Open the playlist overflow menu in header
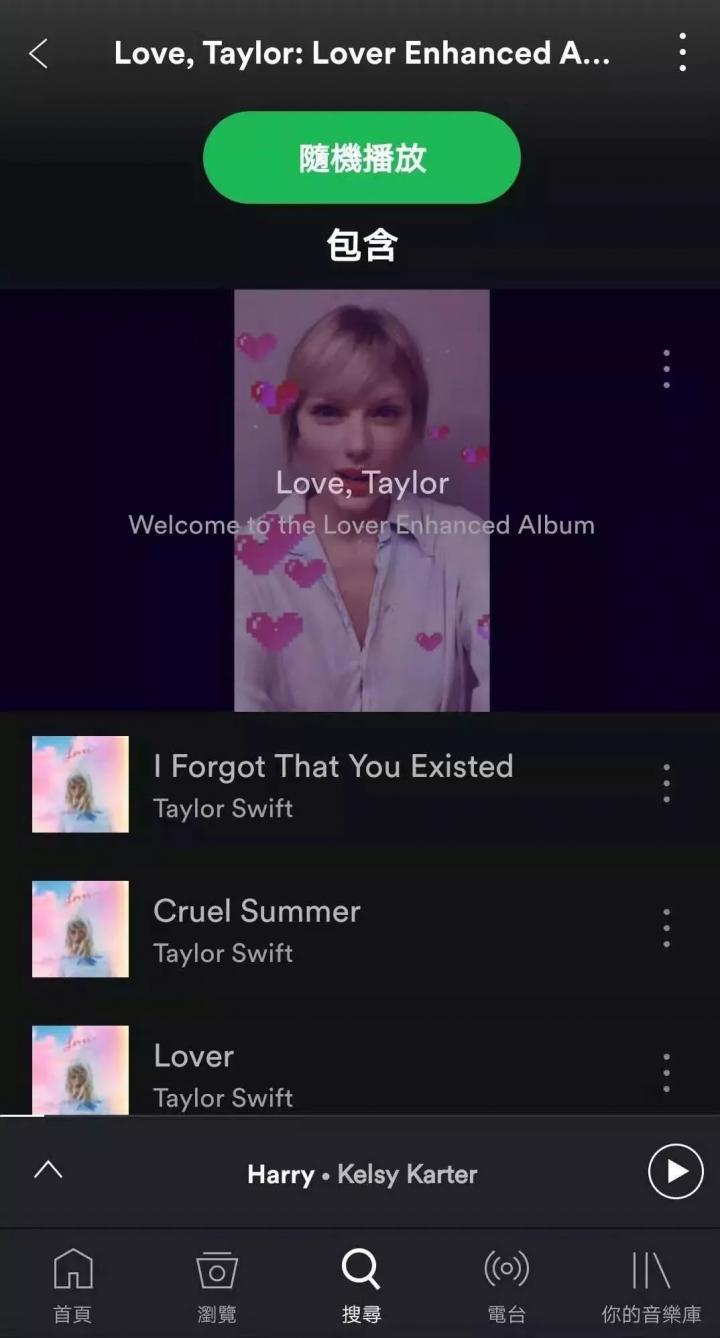720x1338 pixels. tap(682, 52)
